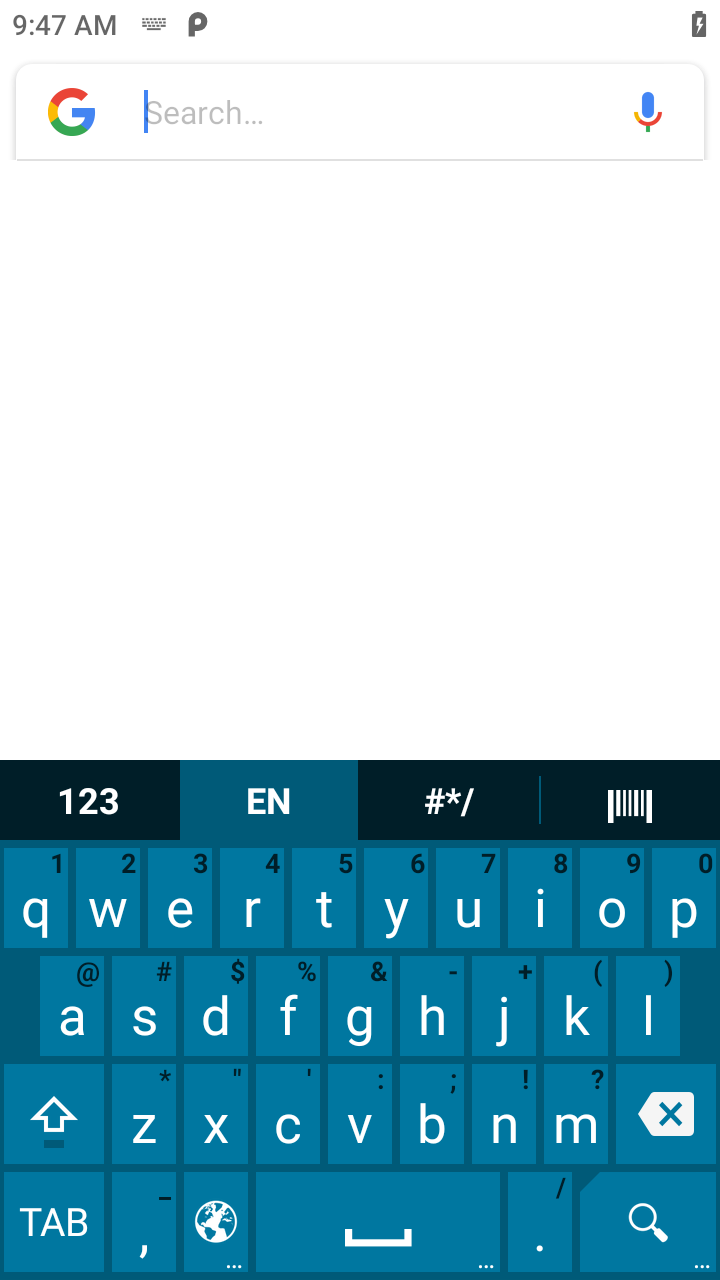The height and width of the screenshot is (1280, 720).
Task: Hit the backspace key
Action: click(x=666, y=1115)
